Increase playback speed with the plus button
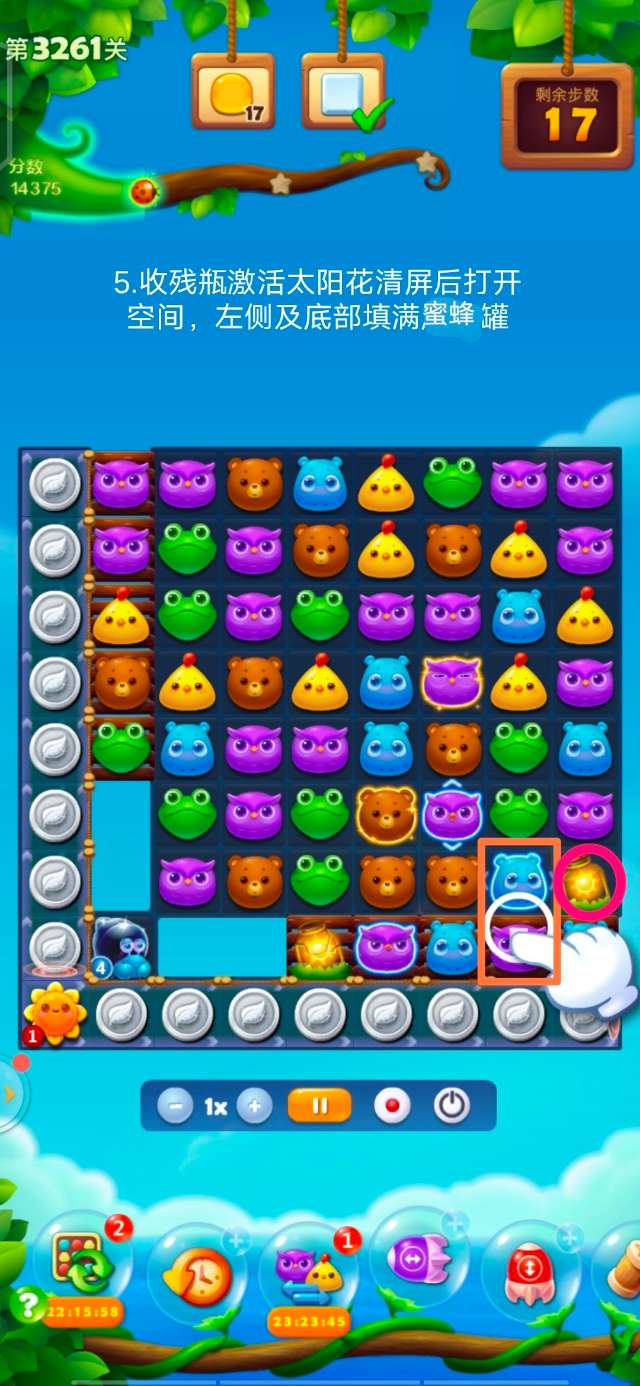The image size is (640, 1386). point(255,1107)
